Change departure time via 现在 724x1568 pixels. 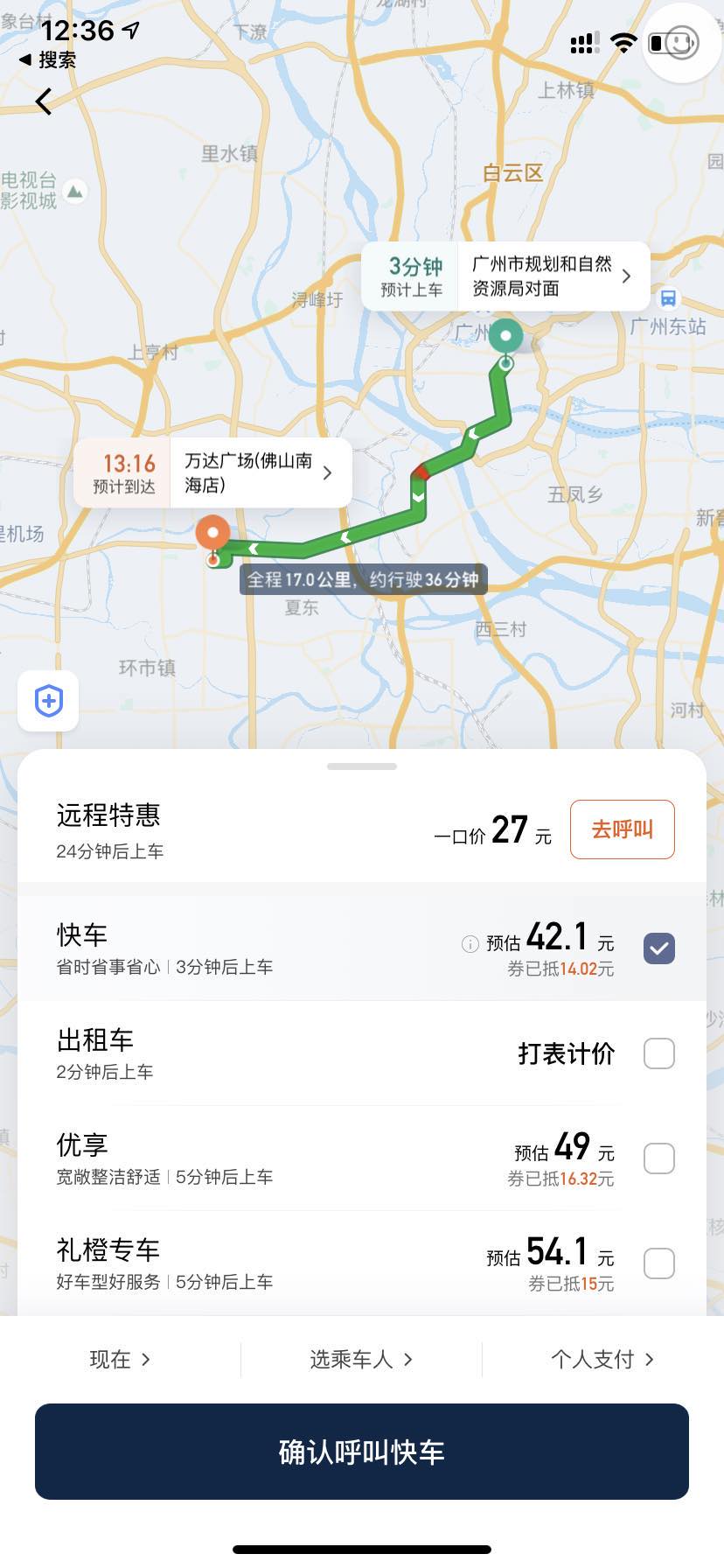120,1359
